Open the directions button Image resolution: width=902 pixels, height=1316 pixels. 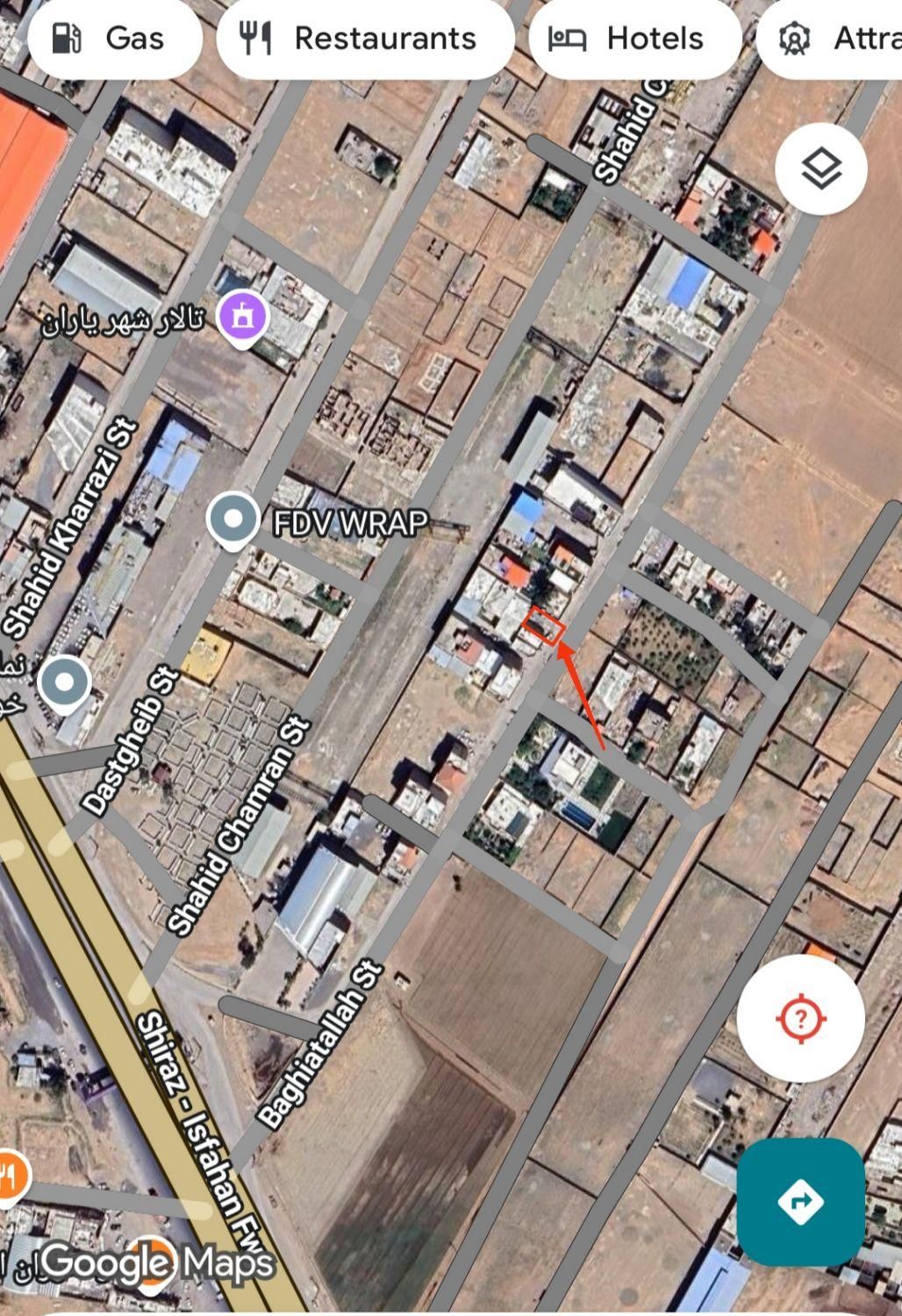pyautogui.click(x=800, y=1201)
